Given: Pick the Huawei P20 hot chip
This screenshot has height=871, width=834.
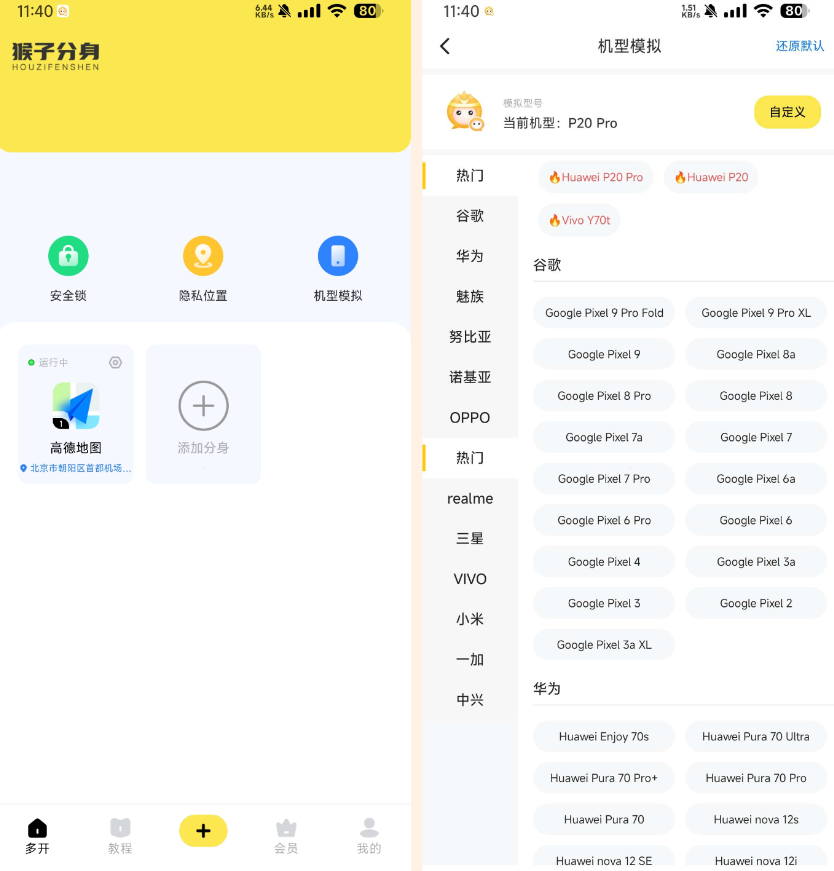Looking at the screenshot, I should click(x=711, y=177).
